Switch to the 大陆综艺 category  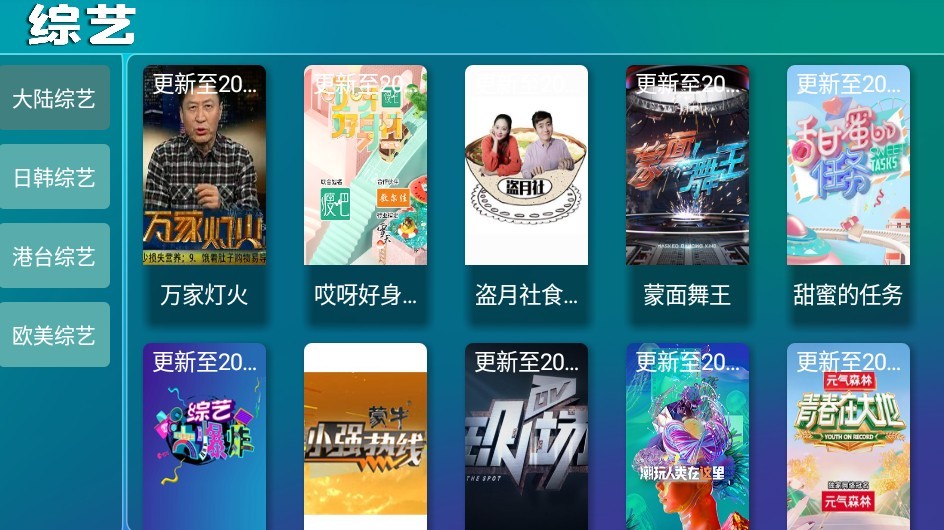pyautogui.click(x=54, y=98)
